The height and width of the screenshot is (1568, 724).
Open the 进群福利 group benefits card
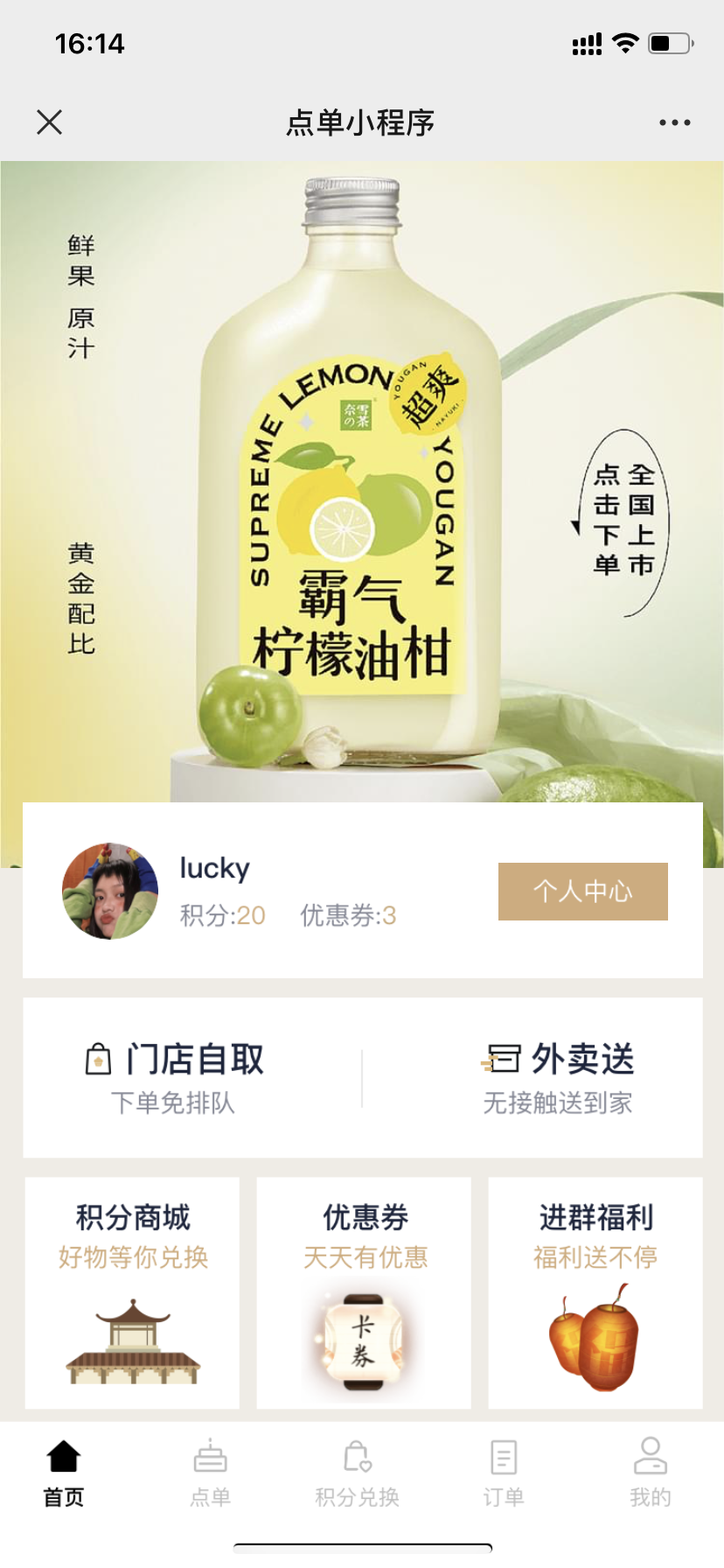(x=595, y=1291)
